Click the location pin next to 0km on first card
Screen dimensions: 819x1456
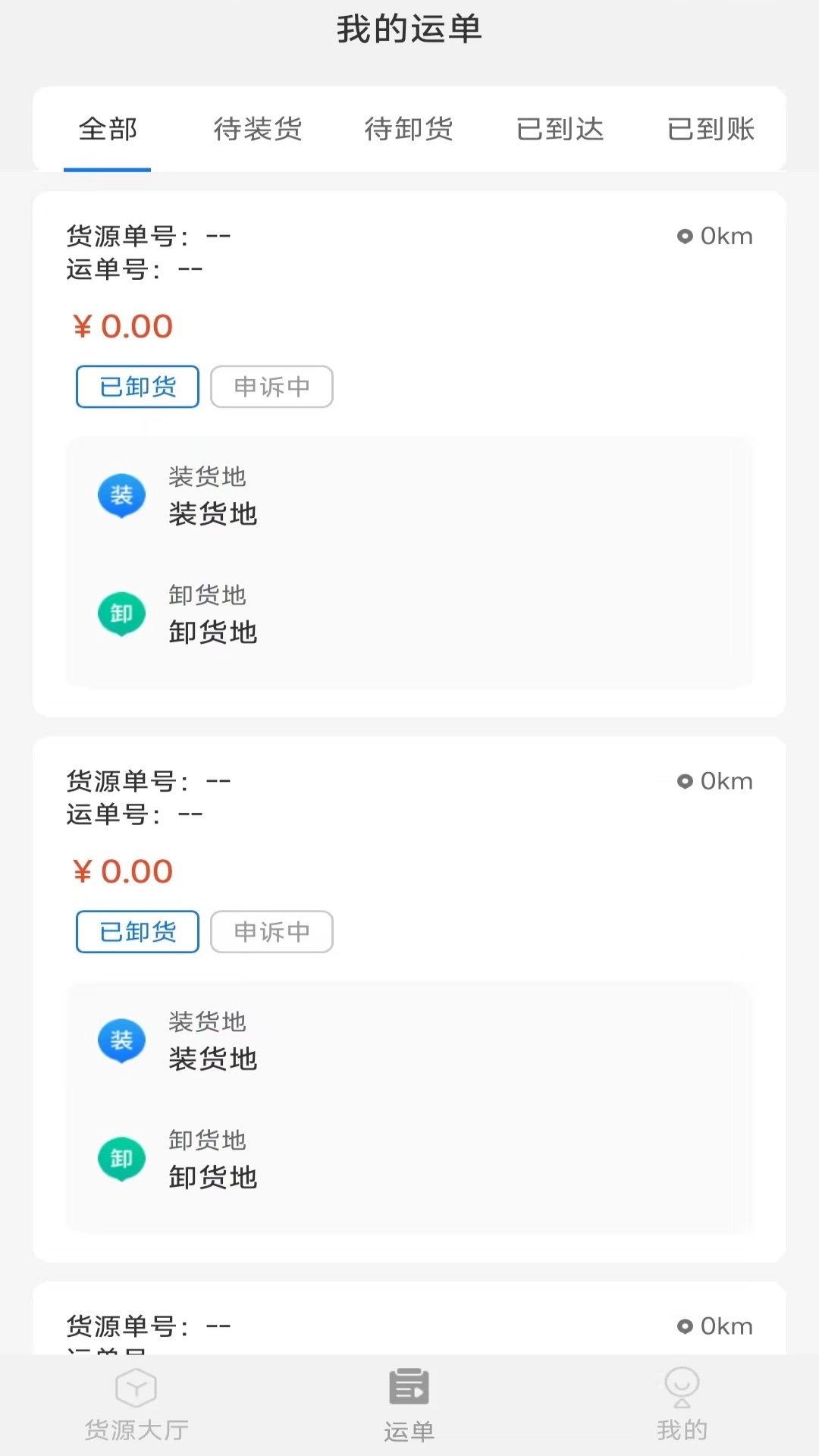pyautogui.click(x=685, y=236)
